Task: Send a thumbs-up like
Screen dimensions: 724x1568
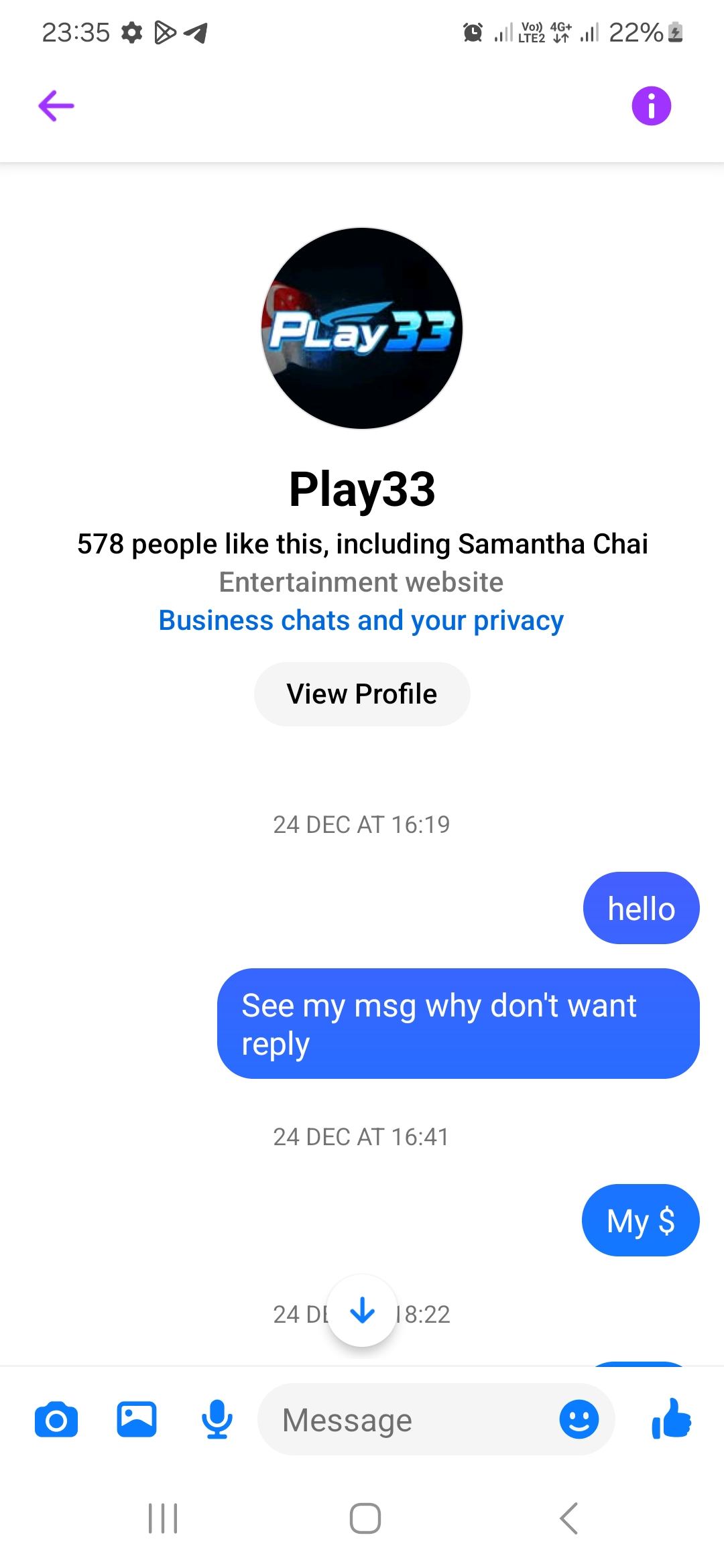Action: tap(671, 1419)
